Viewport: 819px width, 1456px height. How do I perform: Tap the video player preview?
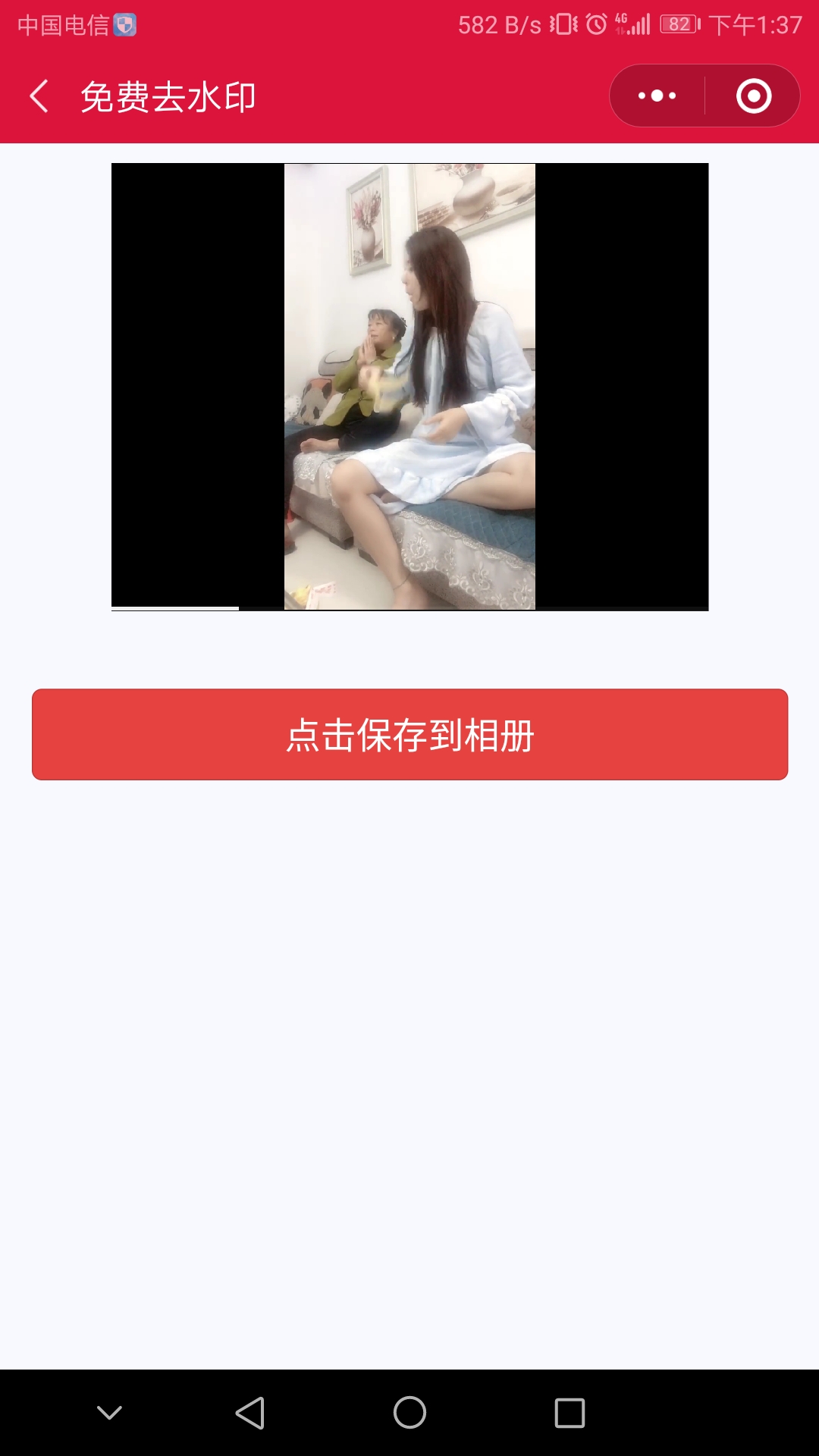click(409, 387)
